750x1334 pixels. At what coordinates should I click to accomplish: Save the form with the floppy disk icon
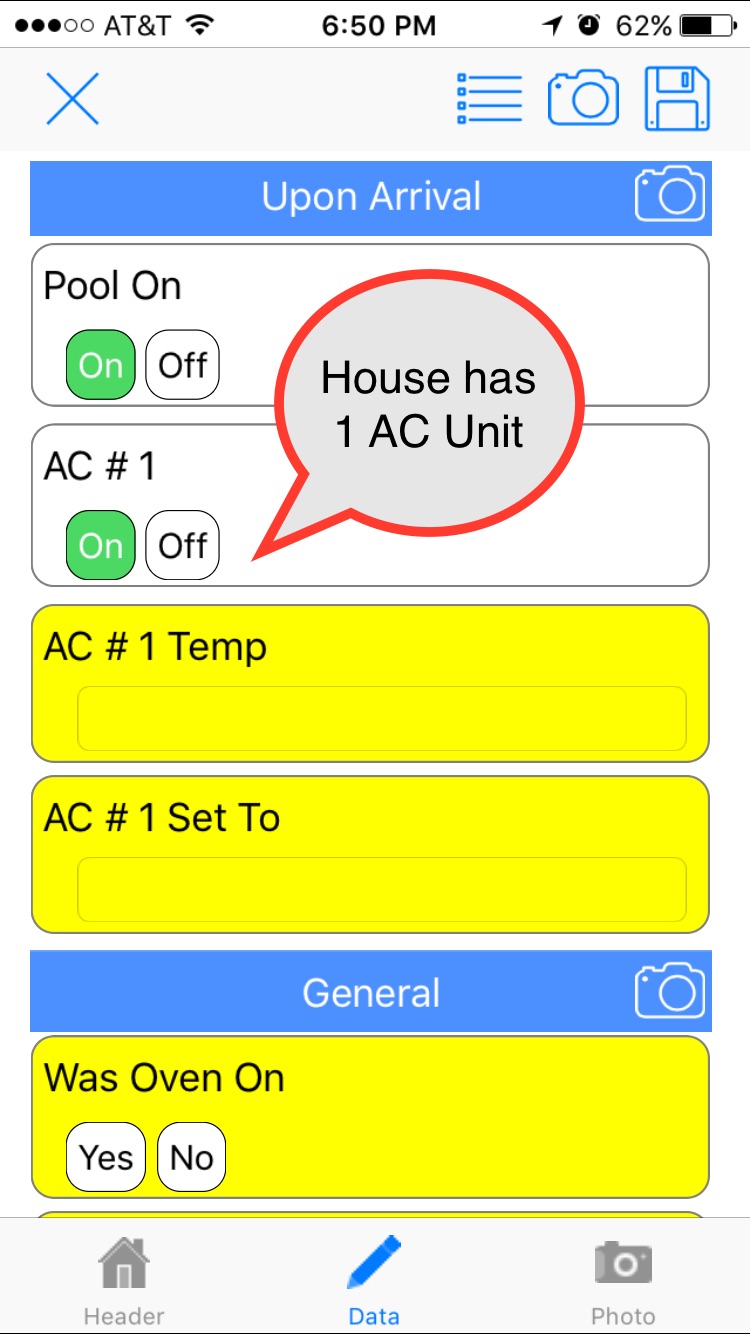click(x=677, y=98)
